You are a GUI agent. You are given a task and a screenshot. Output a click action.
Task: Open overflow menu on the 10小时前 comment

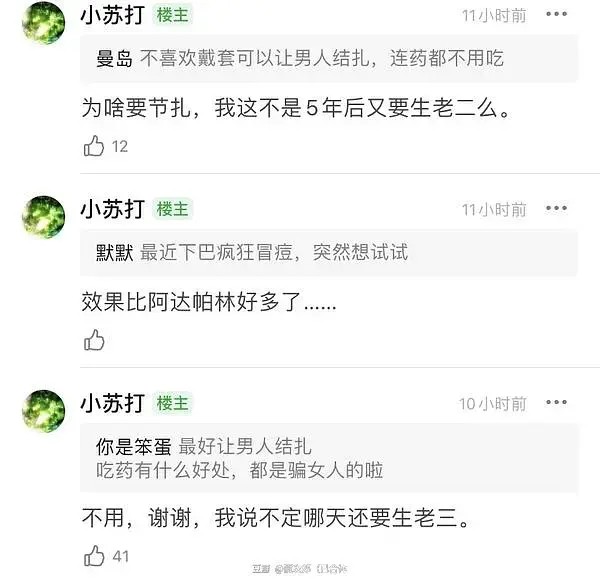click(556, 403)
